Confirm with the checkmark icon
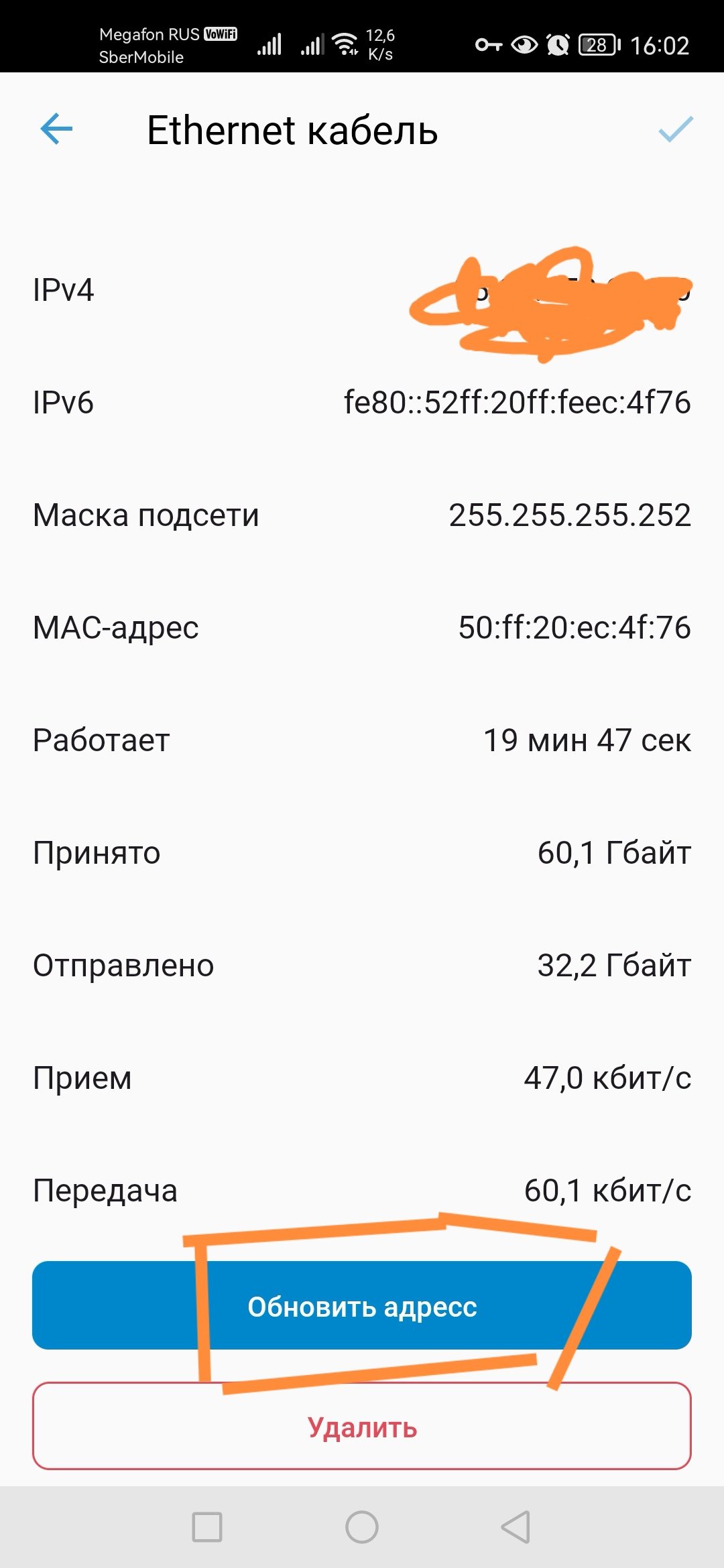The height and width of the screenshot is (1568, 724). coord(675,129)
